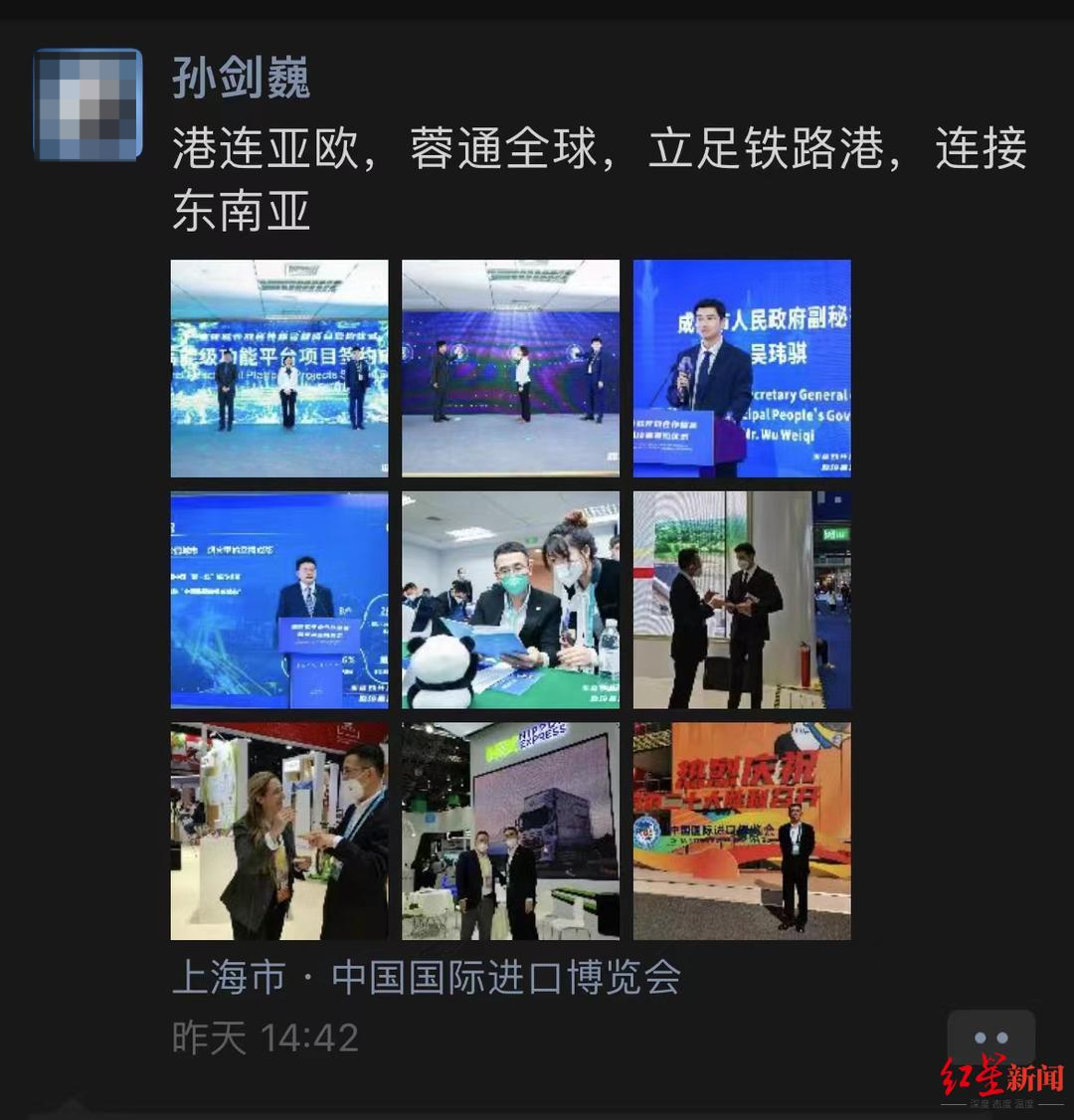Open the photo with the orange celebration banner
The height and width of the screenshot is (1120, 1074).
pyautogui.click(x=742, y=832)
